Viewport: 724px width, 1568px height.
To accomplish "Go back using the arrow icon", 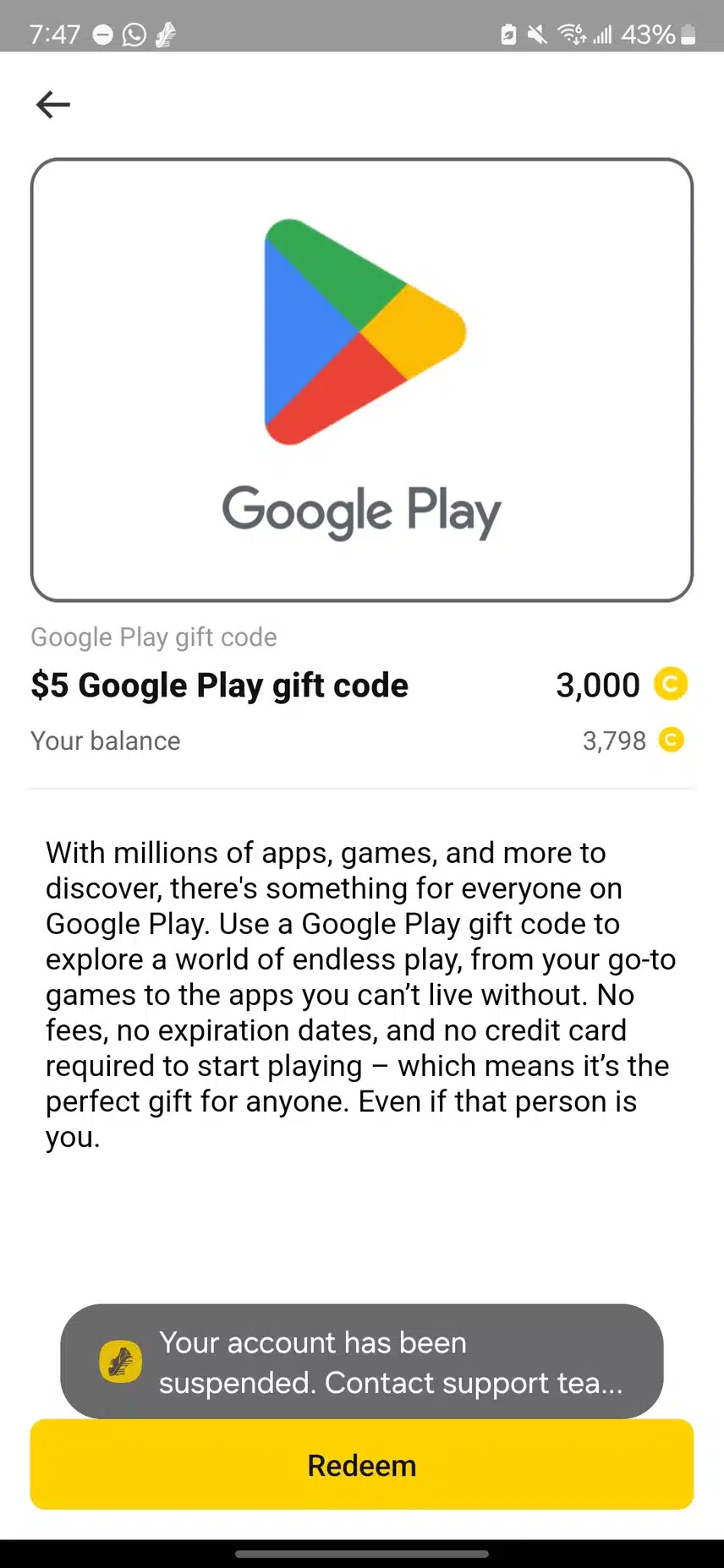I will [x=53, y=105].
